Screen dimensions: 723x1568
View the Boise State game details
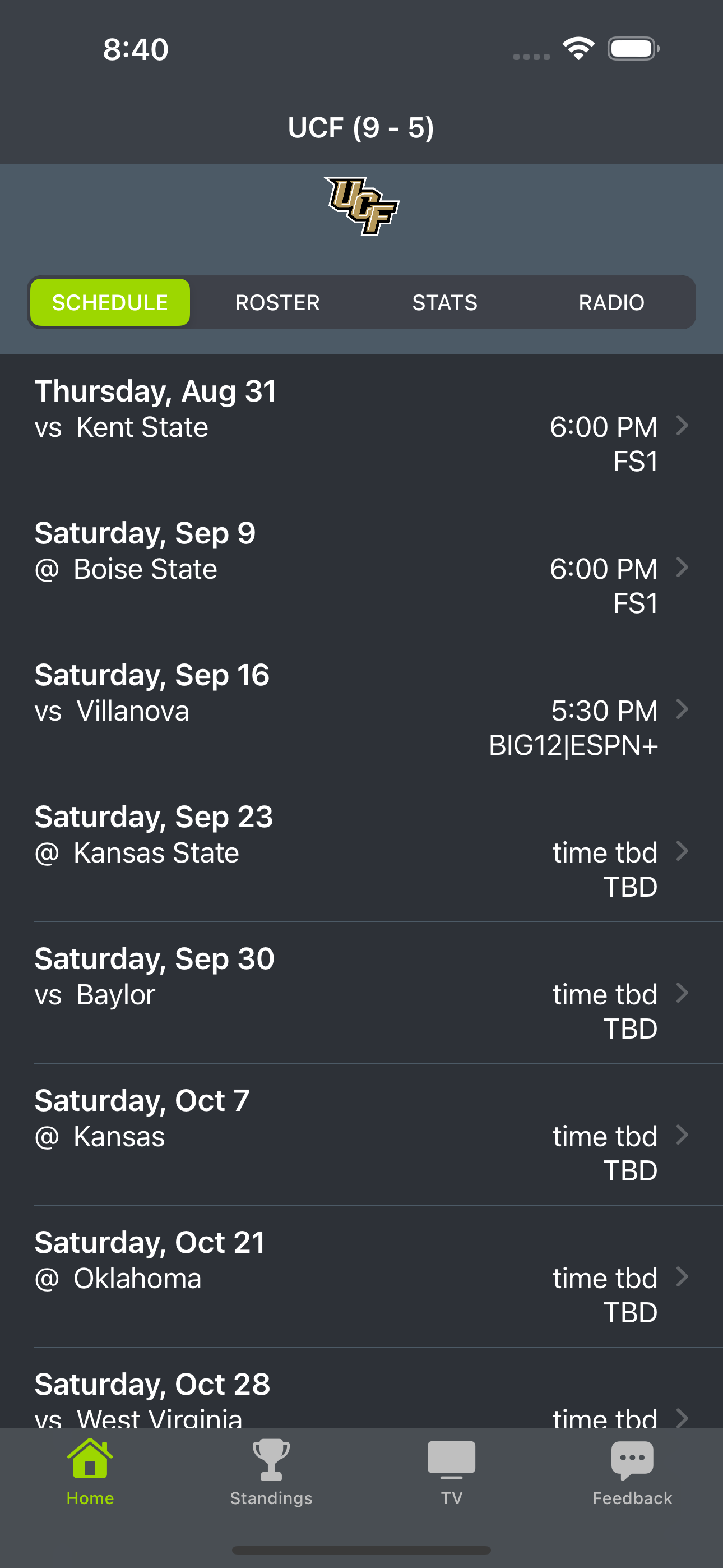(x=361, y=568)
